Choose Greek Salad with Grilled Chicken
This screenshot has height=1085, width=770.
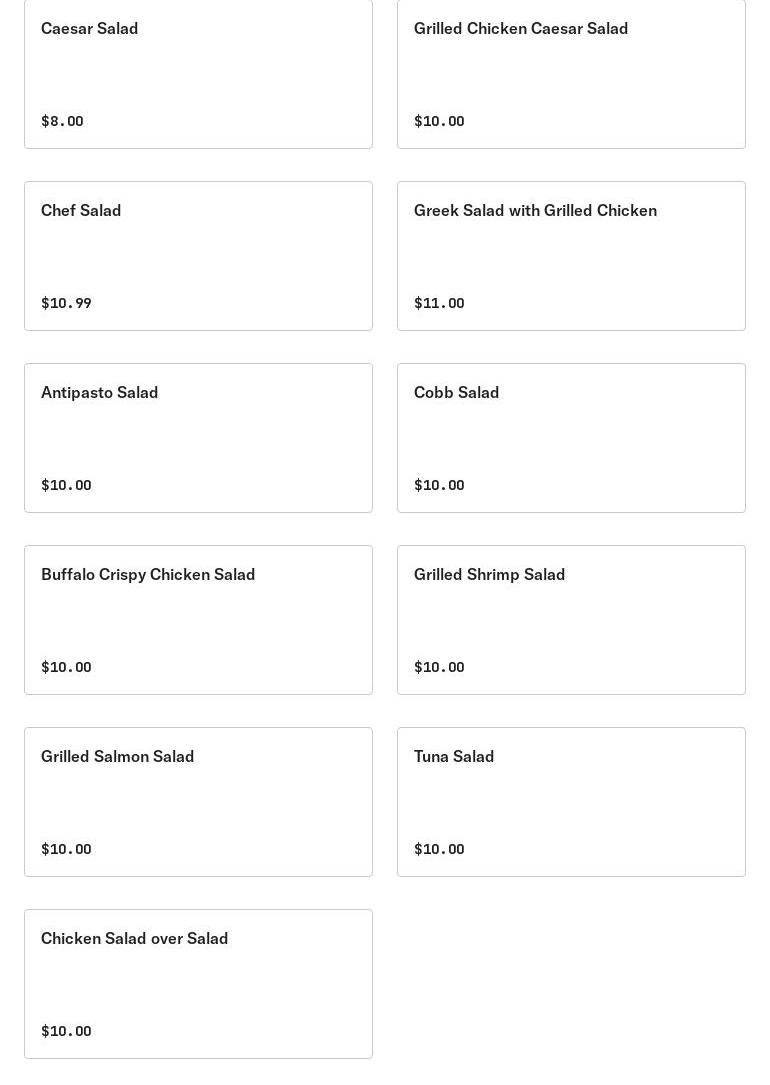pyautogui.click(x=571, y=256)
